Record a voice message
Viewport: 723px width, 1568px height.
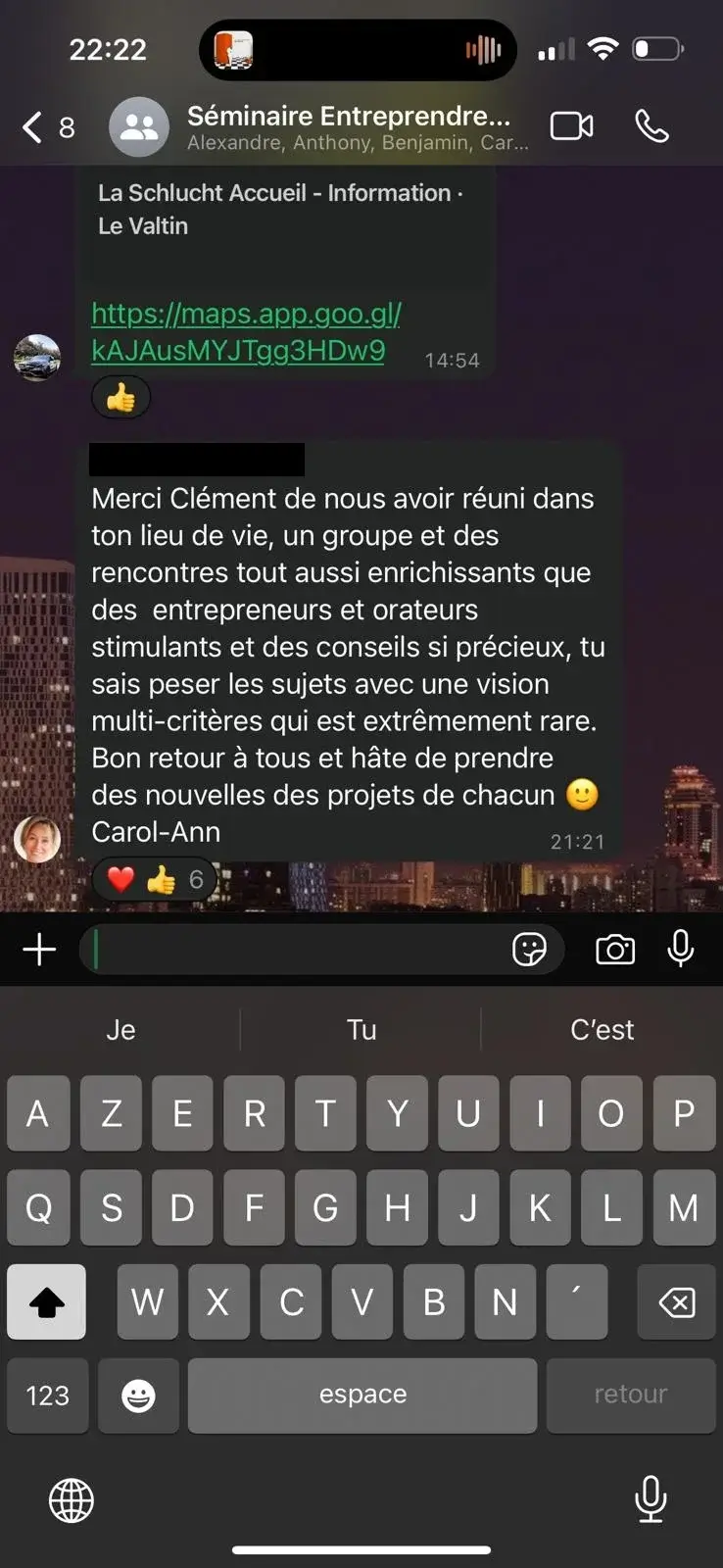(680, 949)
